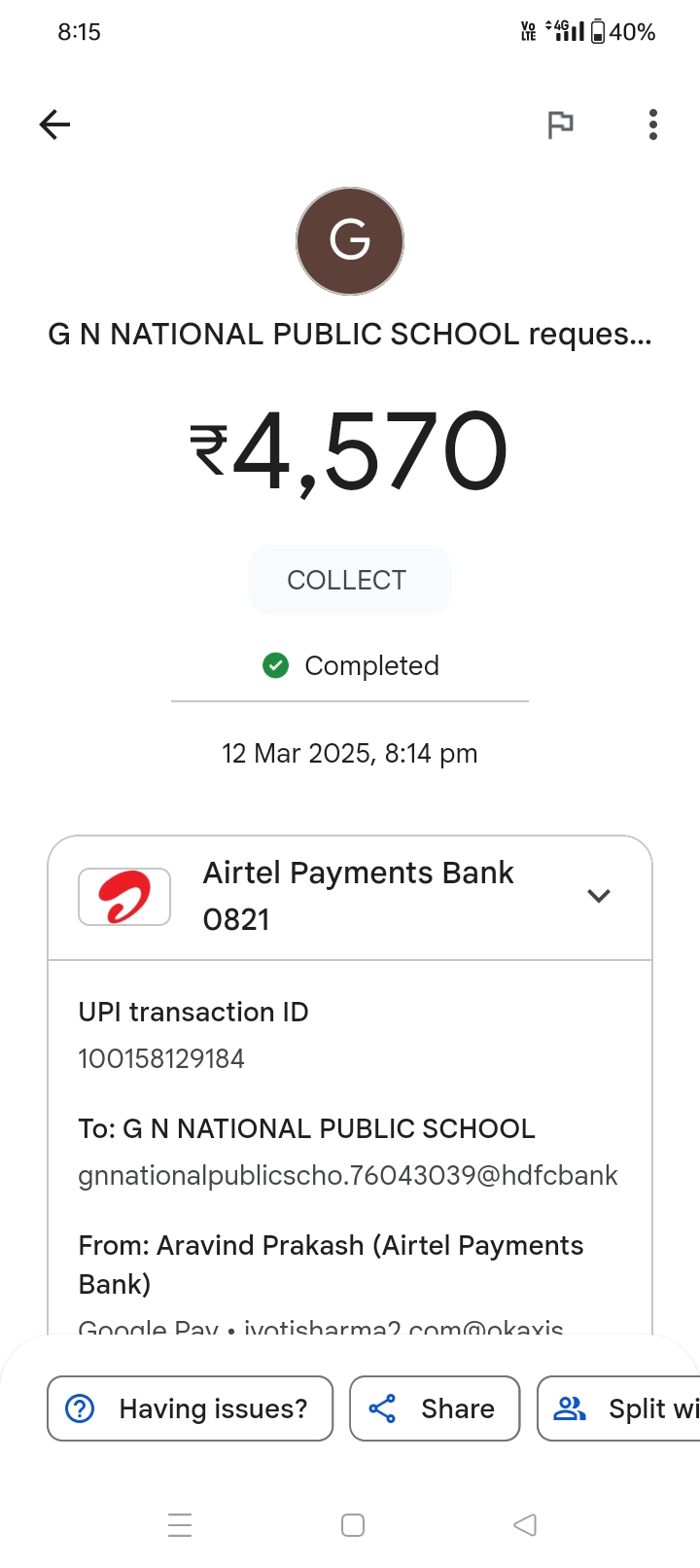Open the G N National Public School avatar
Screen dimensions: 700x1568
[x=350, y=241]
